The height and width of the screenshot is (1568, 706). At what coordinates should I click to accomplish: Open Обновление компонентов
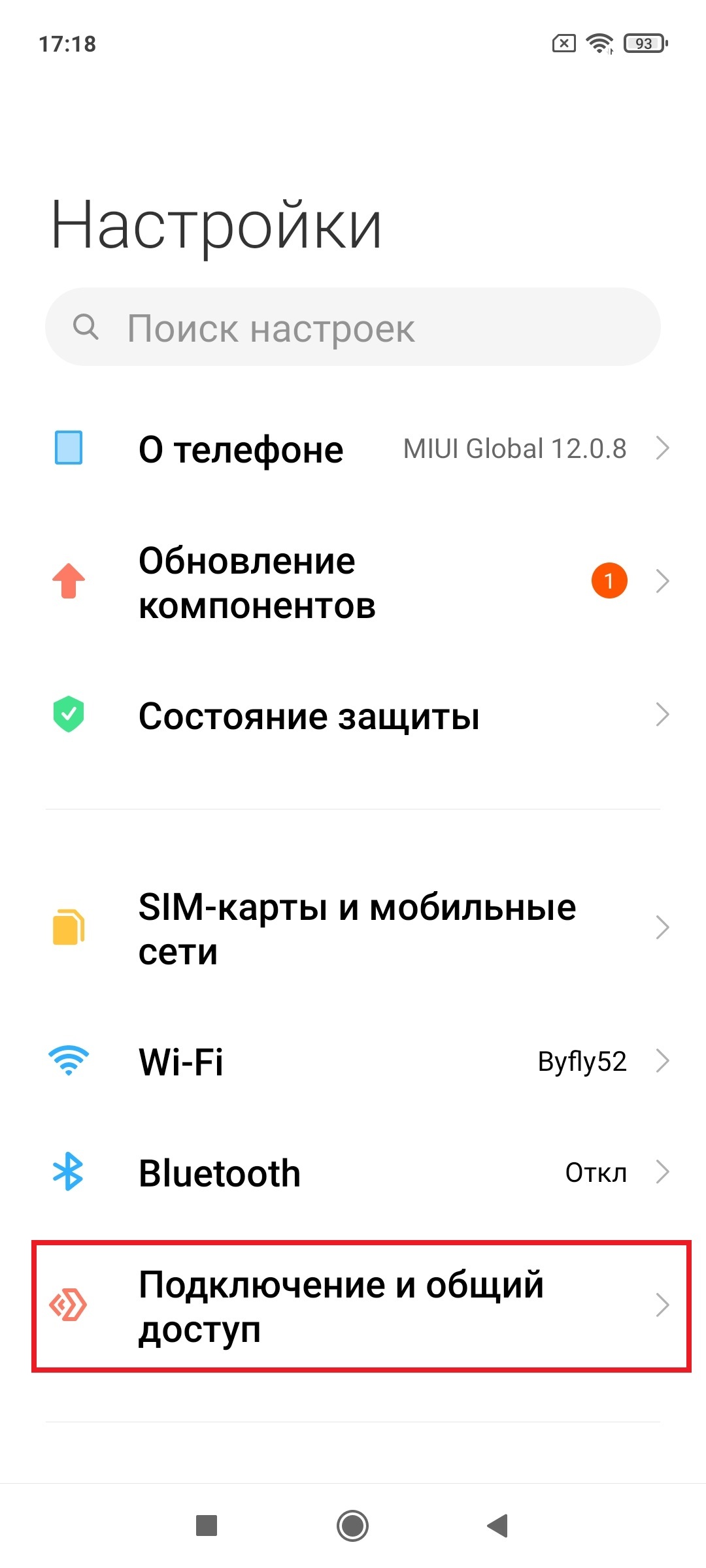353,581
